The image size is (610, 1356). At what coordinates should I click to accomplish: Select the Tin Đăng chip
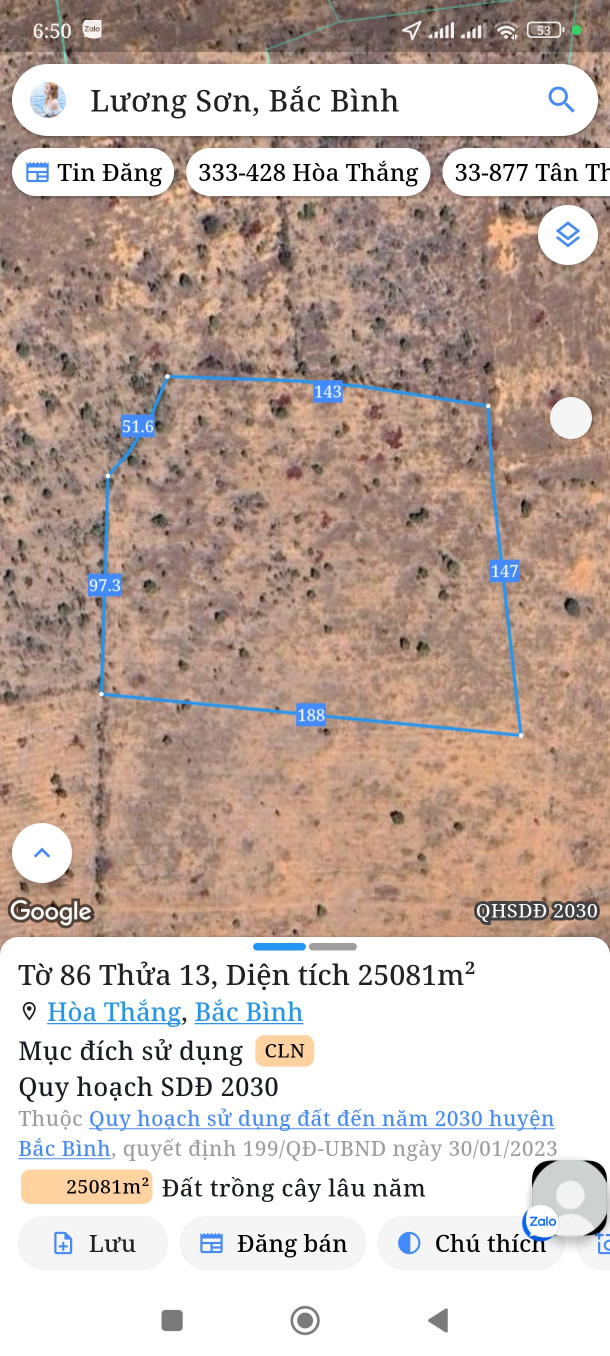(x=93, y=173)
